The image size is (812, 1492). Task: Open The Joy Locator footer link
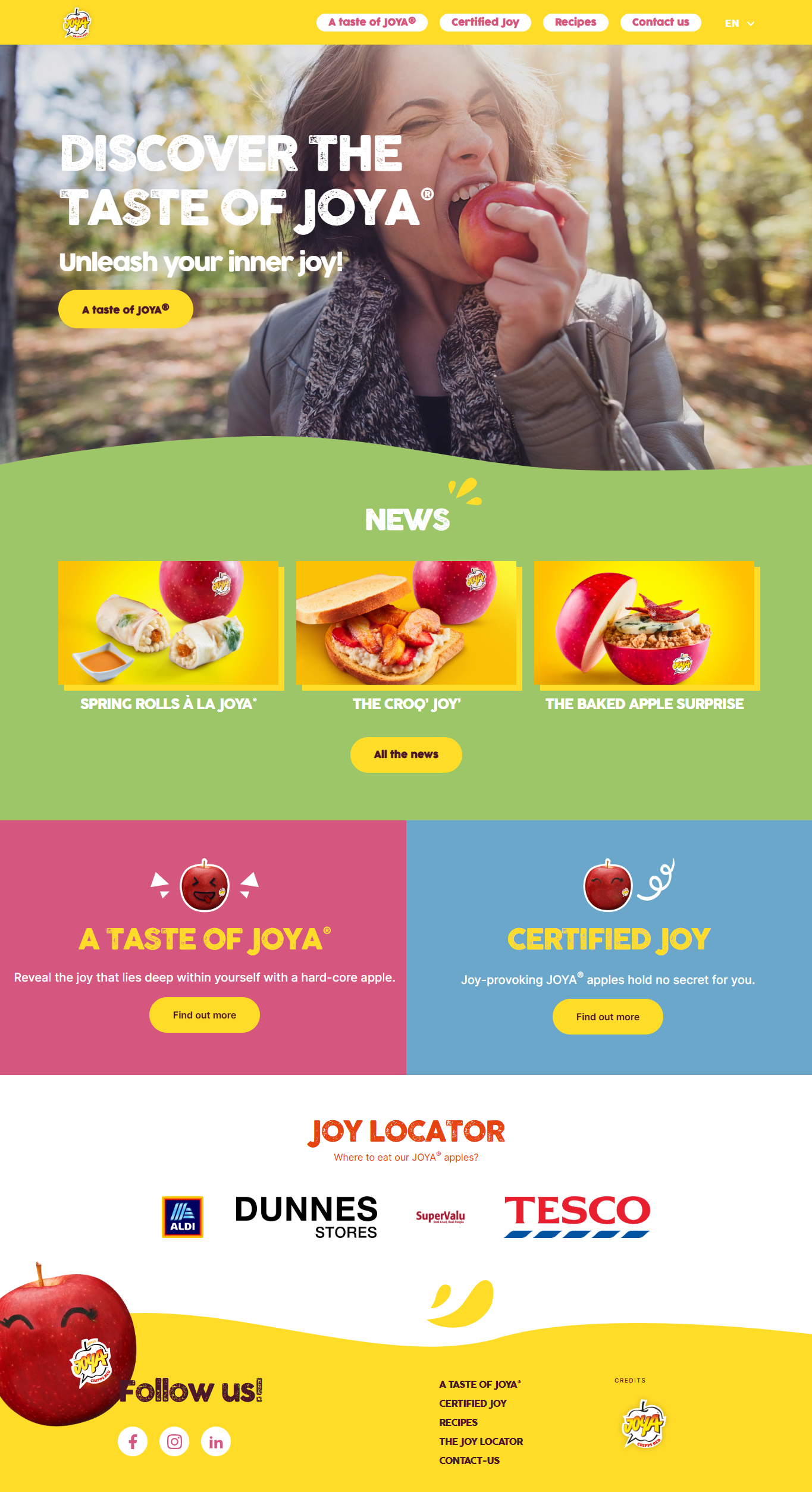481,1441
